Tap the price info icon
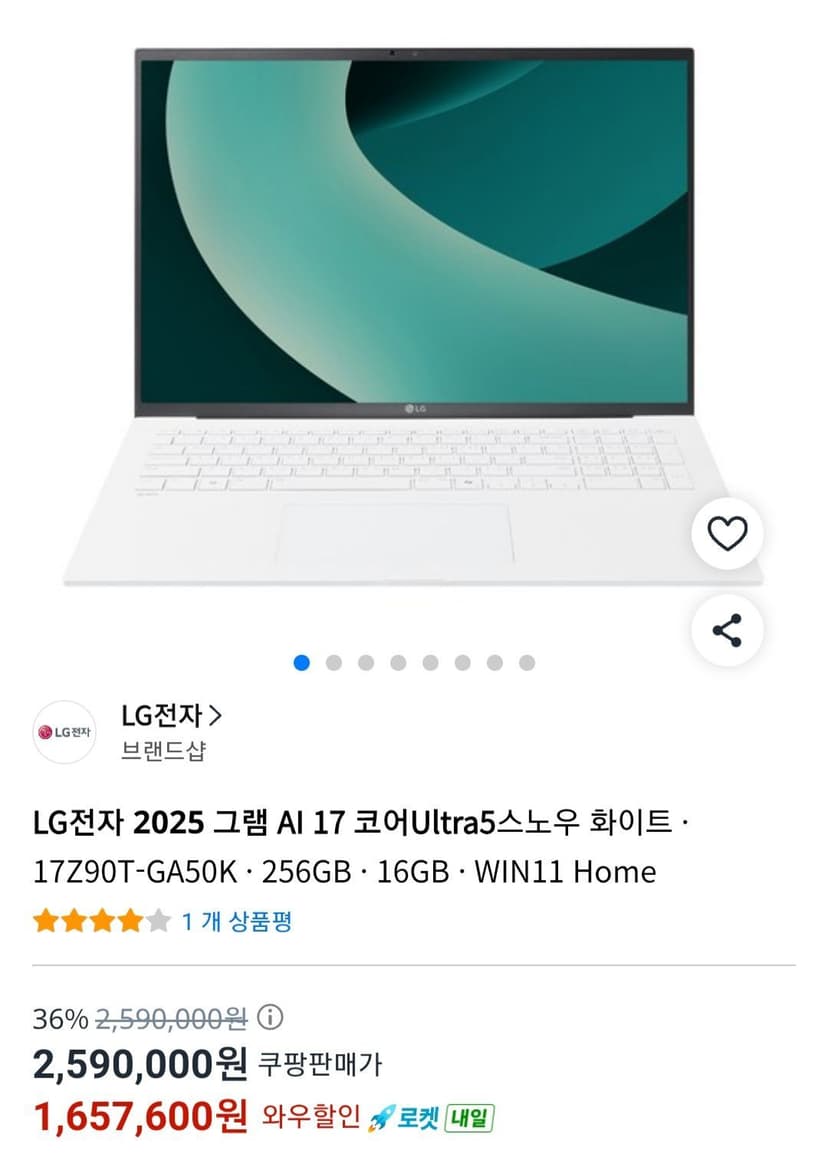Image resolution: width=828 pixels, height=1158 pixels. (270, 1018)
